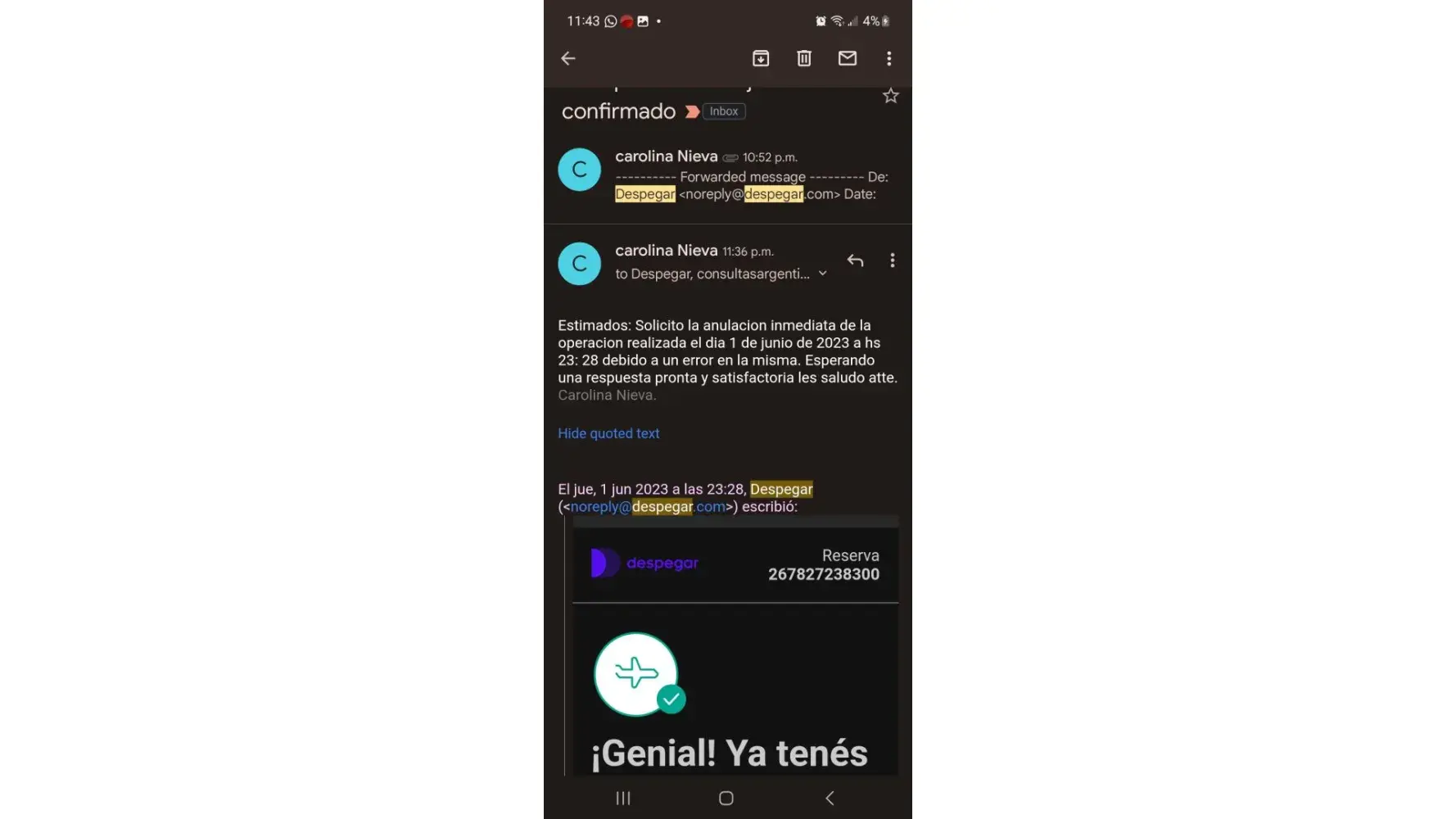This screenshot has width=1456, height=819.
Task: Expand recipient details next to consultasargenti...
Action: (x=823, y=274)
